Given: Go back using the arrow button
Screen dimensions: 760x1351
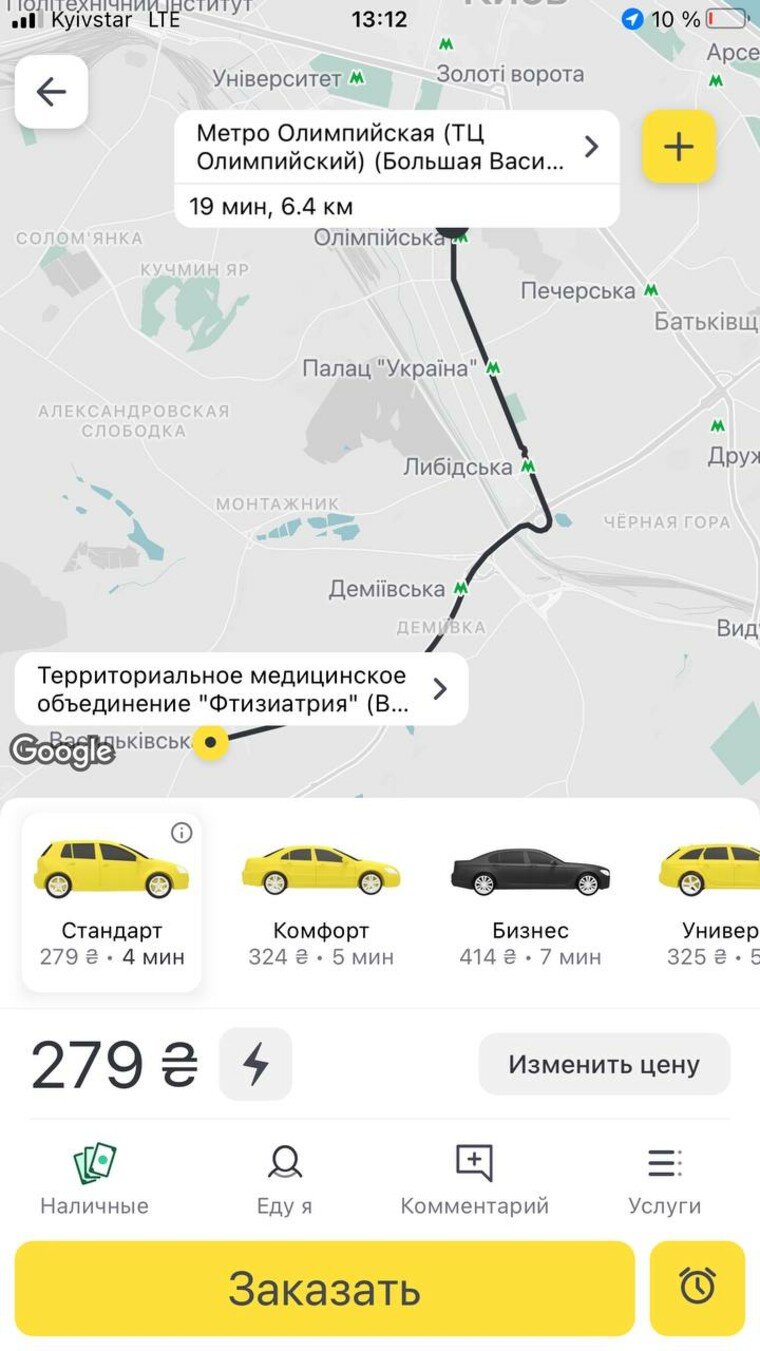Looking at the screenshot, I should coord(51,92).
